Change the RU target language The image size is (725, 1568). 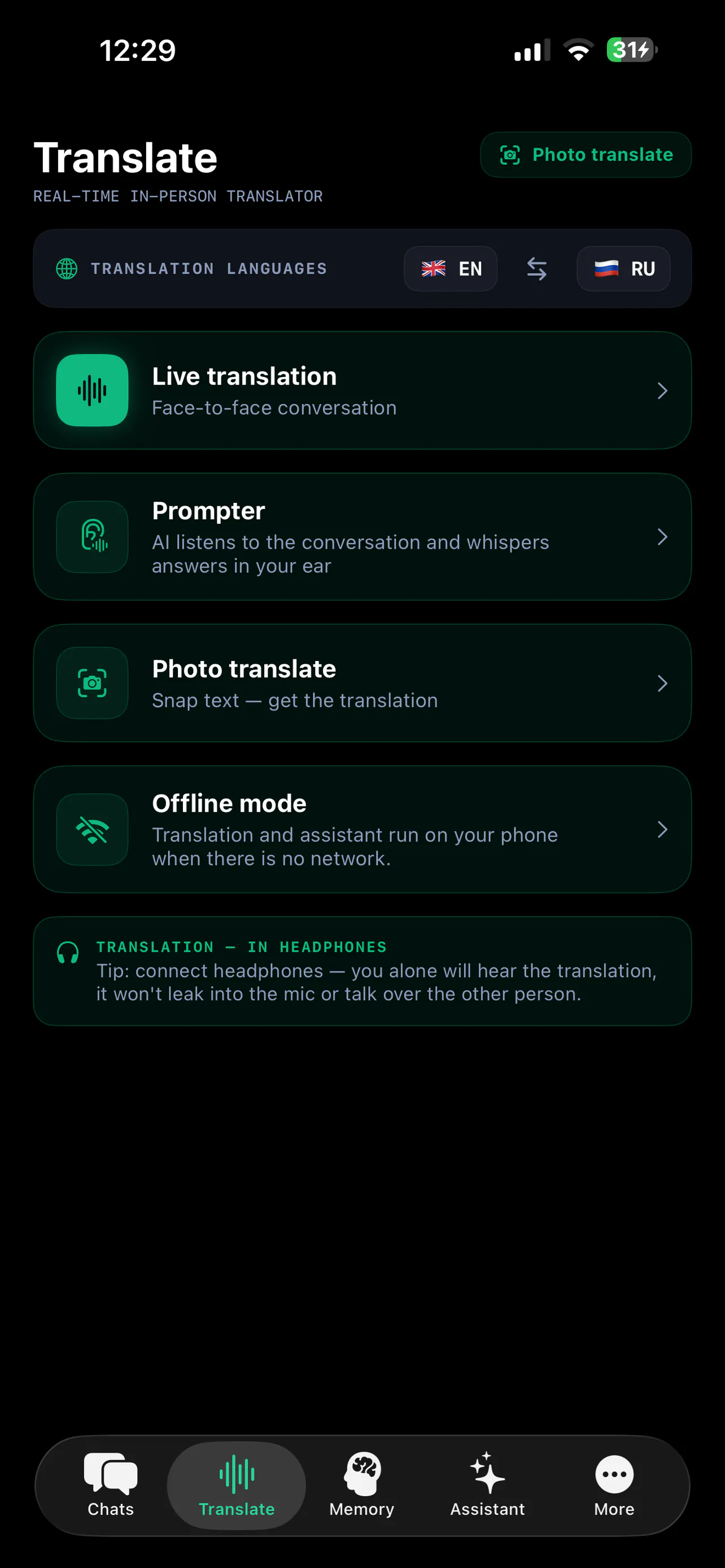[x=623, y=269]
